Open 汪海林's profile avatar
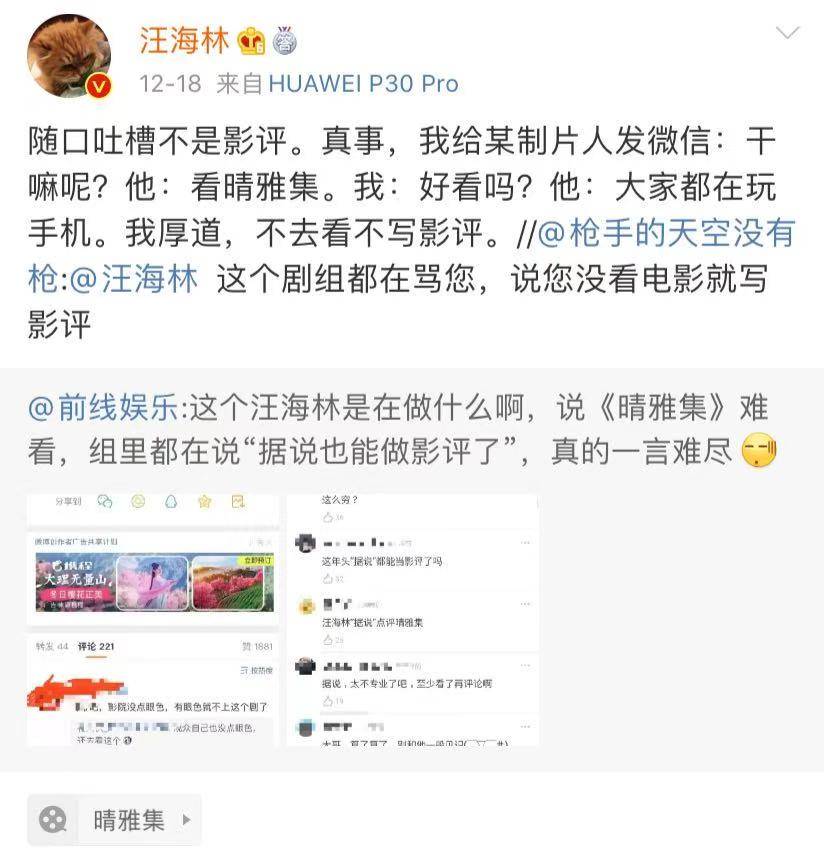The height and width of the screenshot is (868, 824). pyautogui.click(x=68, y=57)
